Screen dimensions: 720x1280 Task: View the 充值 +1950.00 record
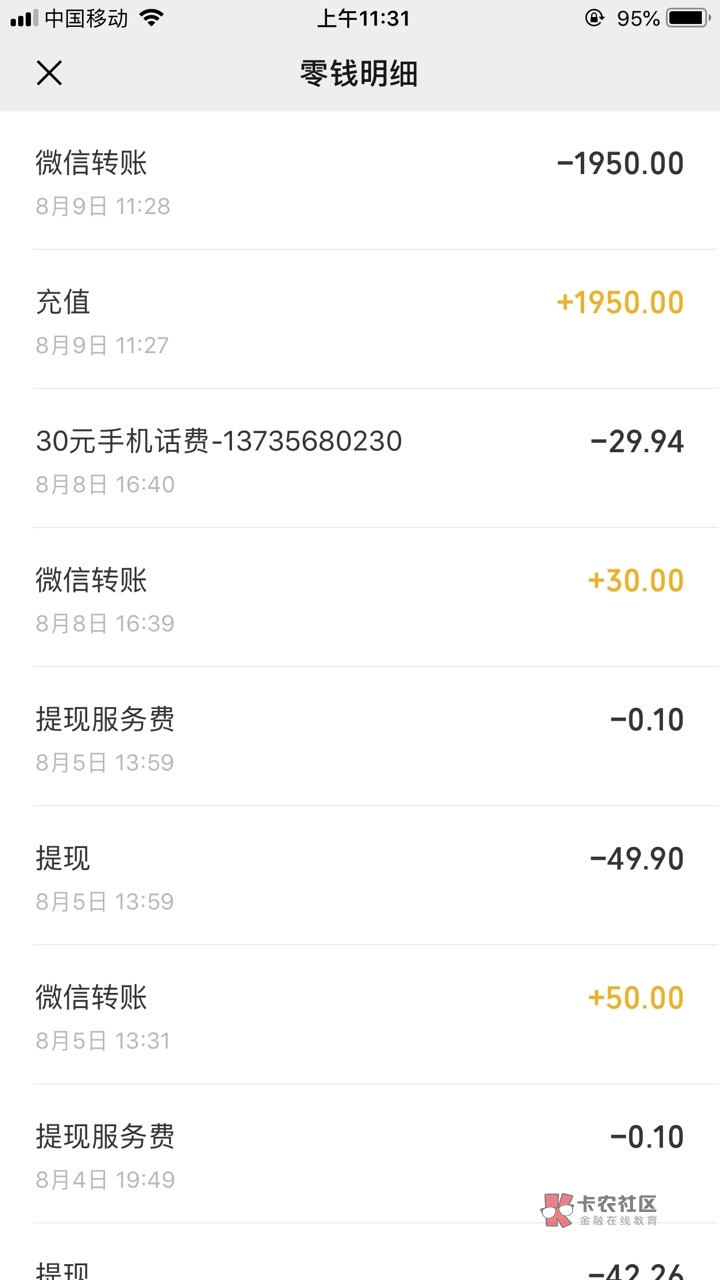click(x=360, y=320)
